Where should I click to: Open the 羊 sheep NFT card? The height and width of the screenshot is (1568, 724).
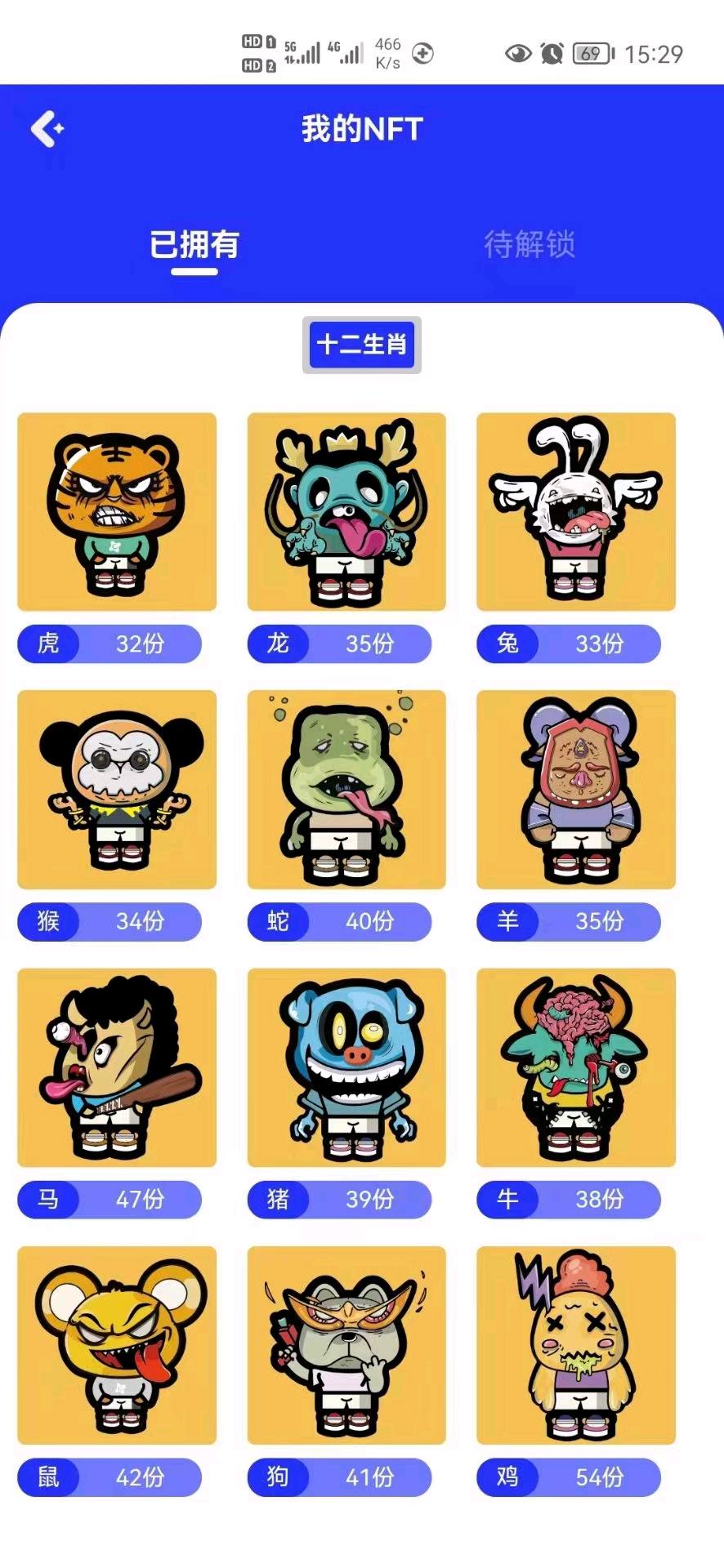pyautogui.click(x=576, y=790)
